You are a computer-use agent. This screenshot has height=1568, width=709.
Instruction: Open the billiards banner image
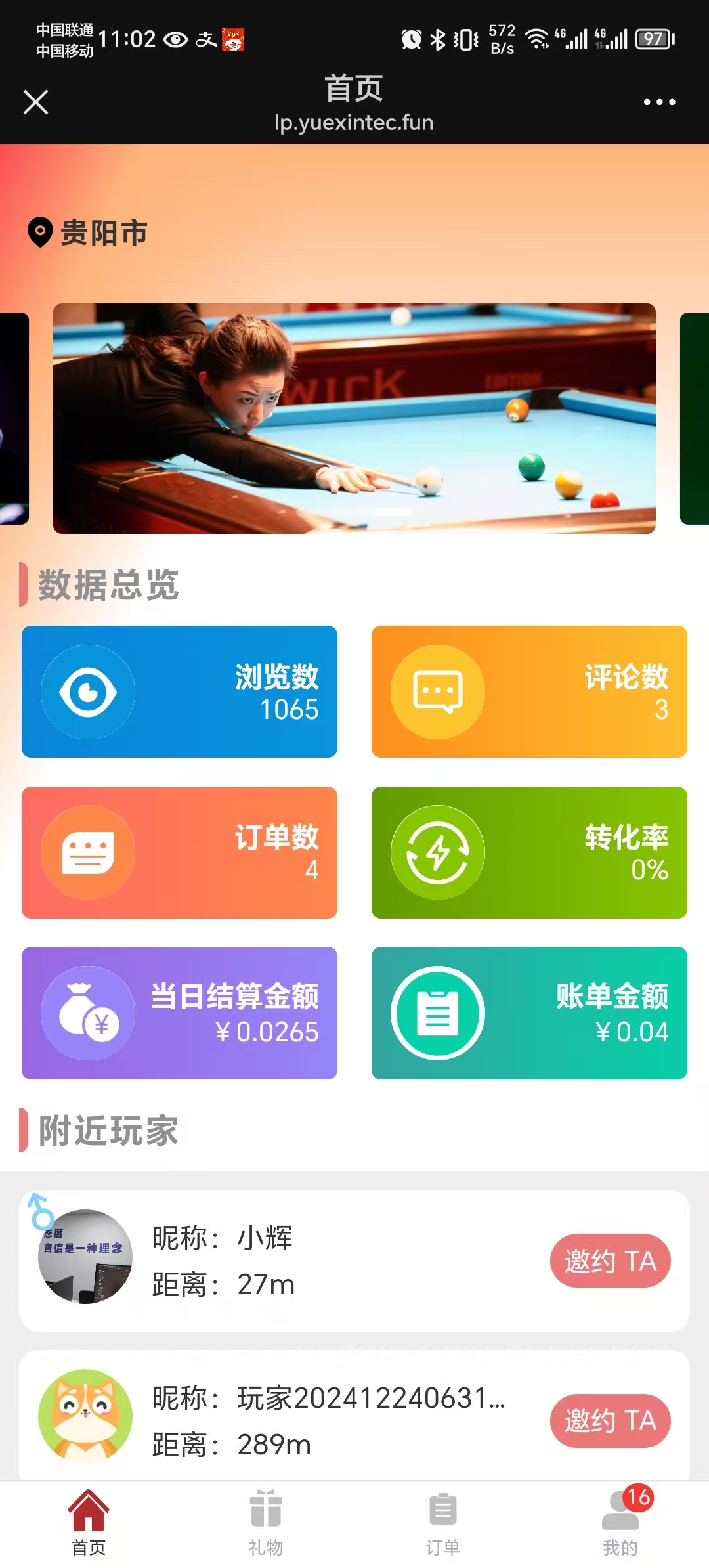(354, 418)
